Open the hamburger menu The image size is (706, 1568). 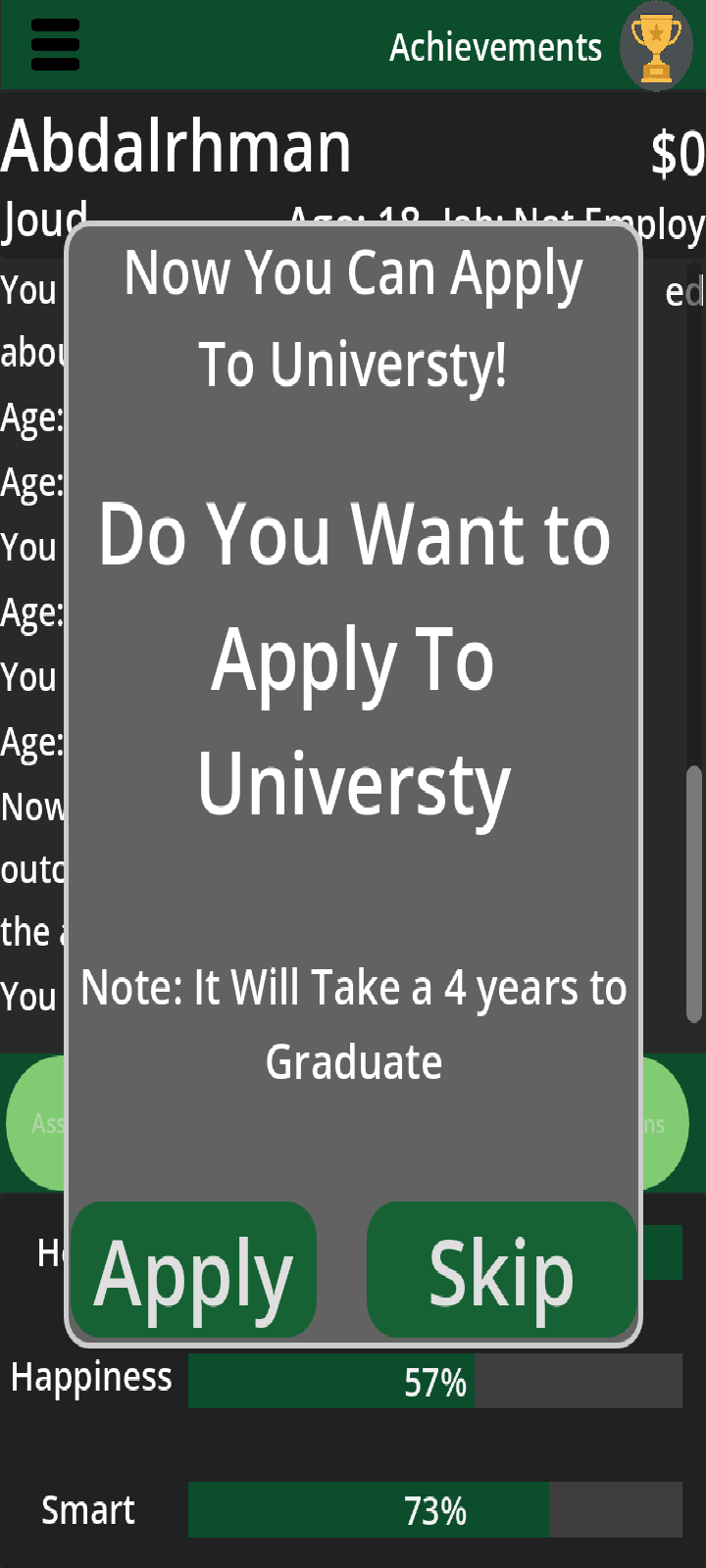point(55,45)
